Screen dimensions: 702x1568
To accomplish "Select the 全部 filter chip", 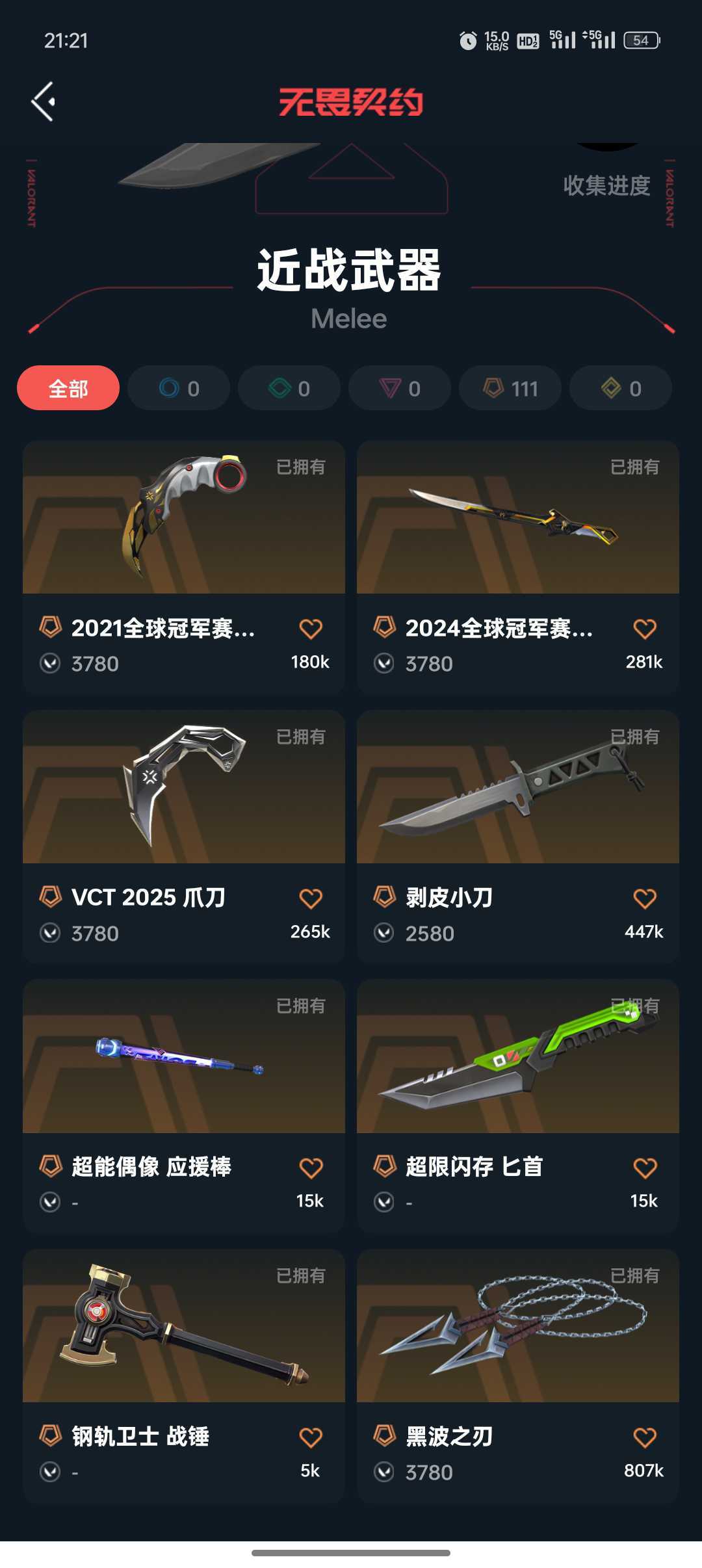I will (68, 388).
